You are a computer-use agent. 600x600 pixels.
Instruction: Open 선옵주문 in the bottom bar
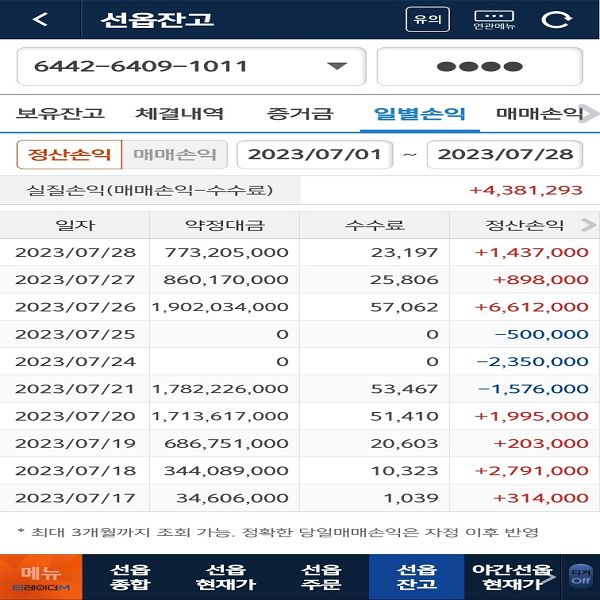coord(322,577)
